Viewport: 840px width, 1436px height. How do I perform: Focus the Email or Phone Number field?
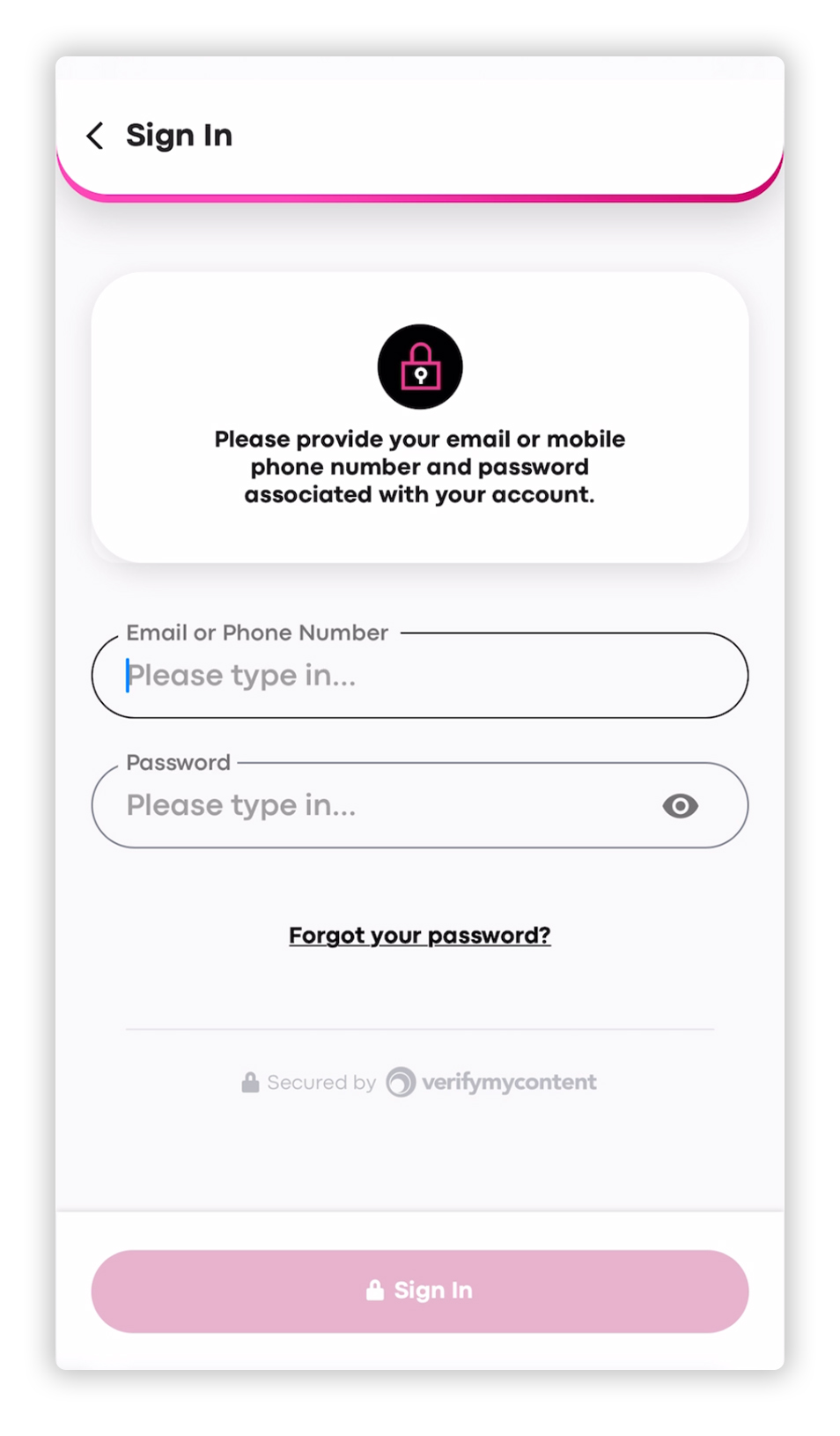(x=420, y=675)
